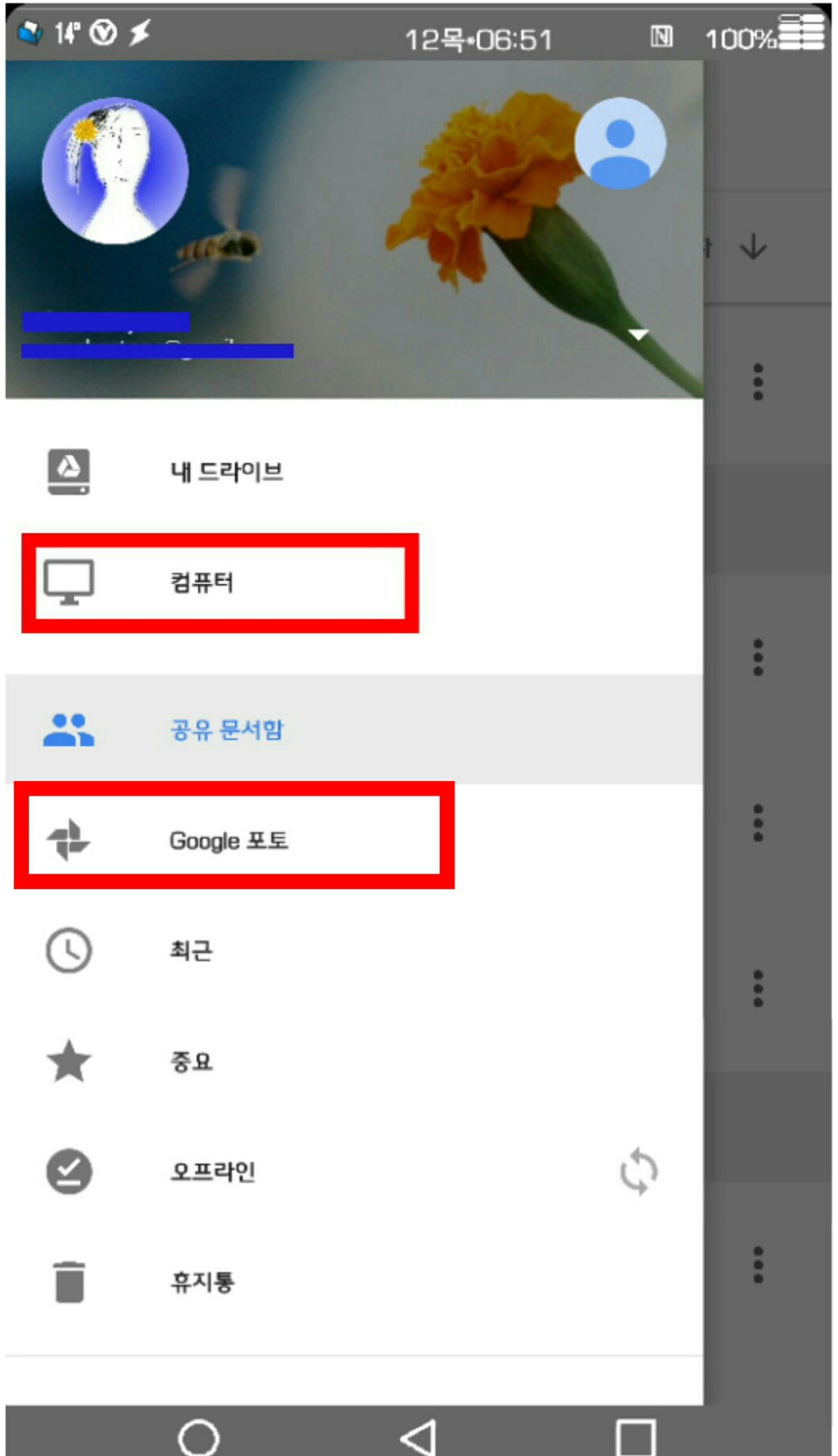Open Google 포토
The image size is (838, 1456).
coord(228,840)
